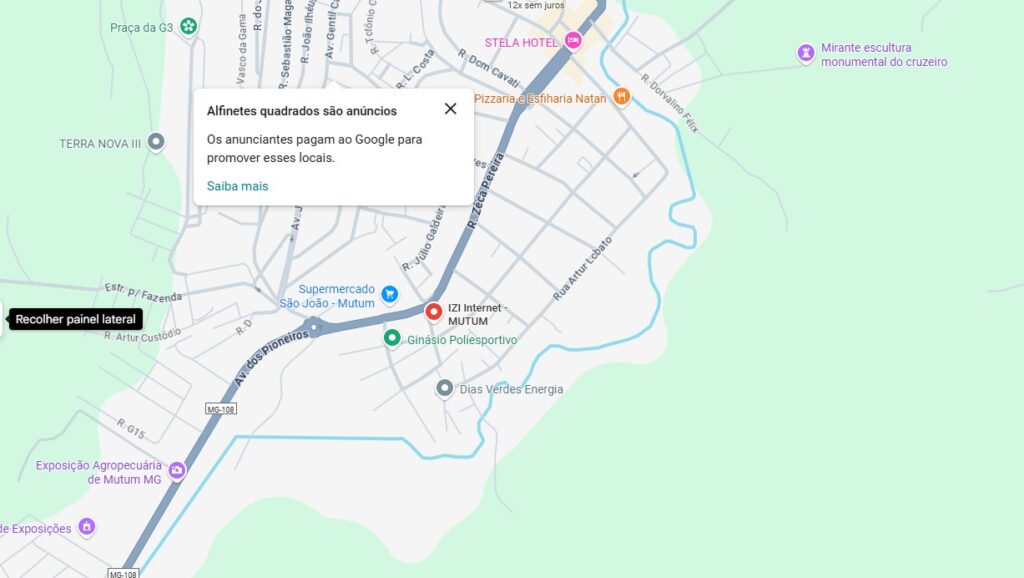Viewport: 1024px width, 578px height.
Task: Select the STELA HOTEL pin
Action: (x=573, y=41)
